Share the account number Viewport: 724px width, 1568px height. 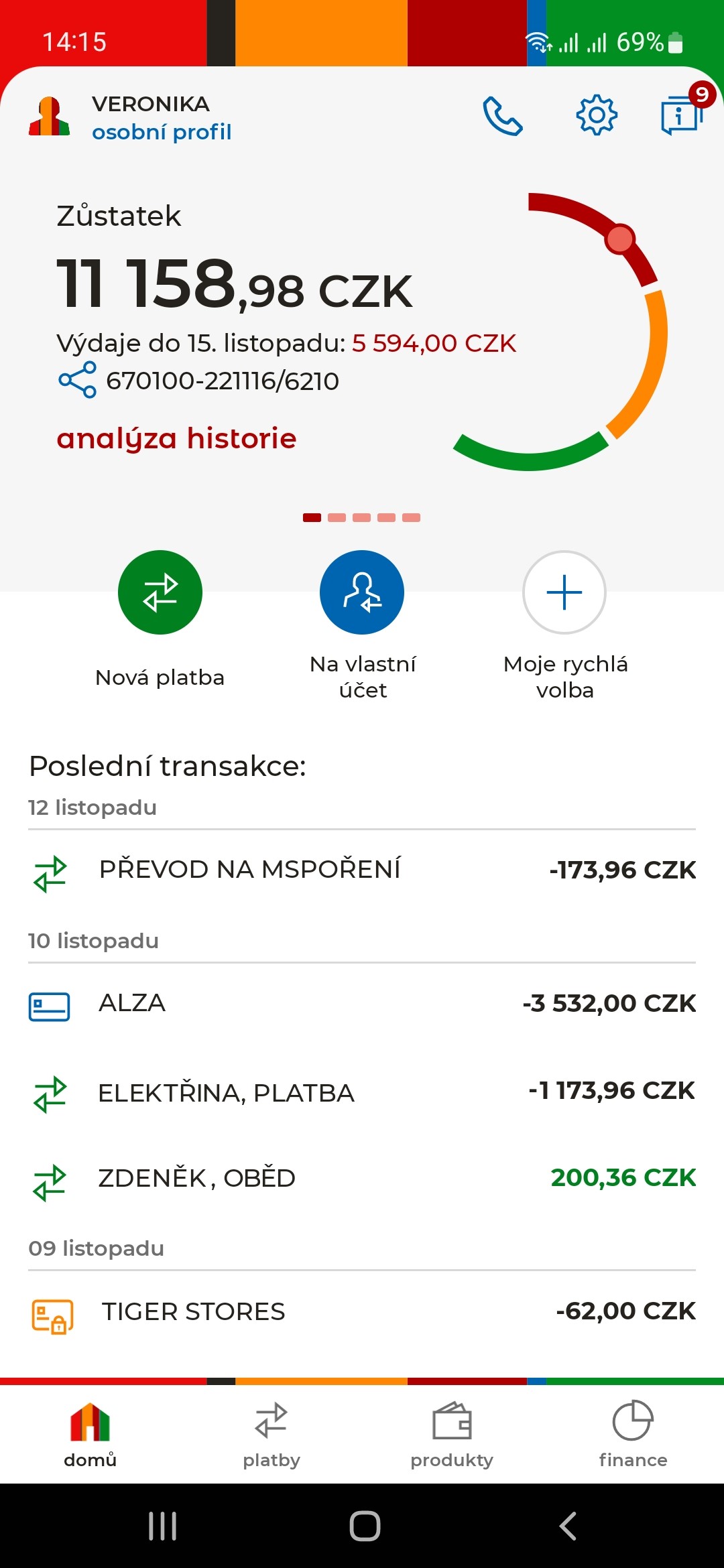click(x=78, y=380)
